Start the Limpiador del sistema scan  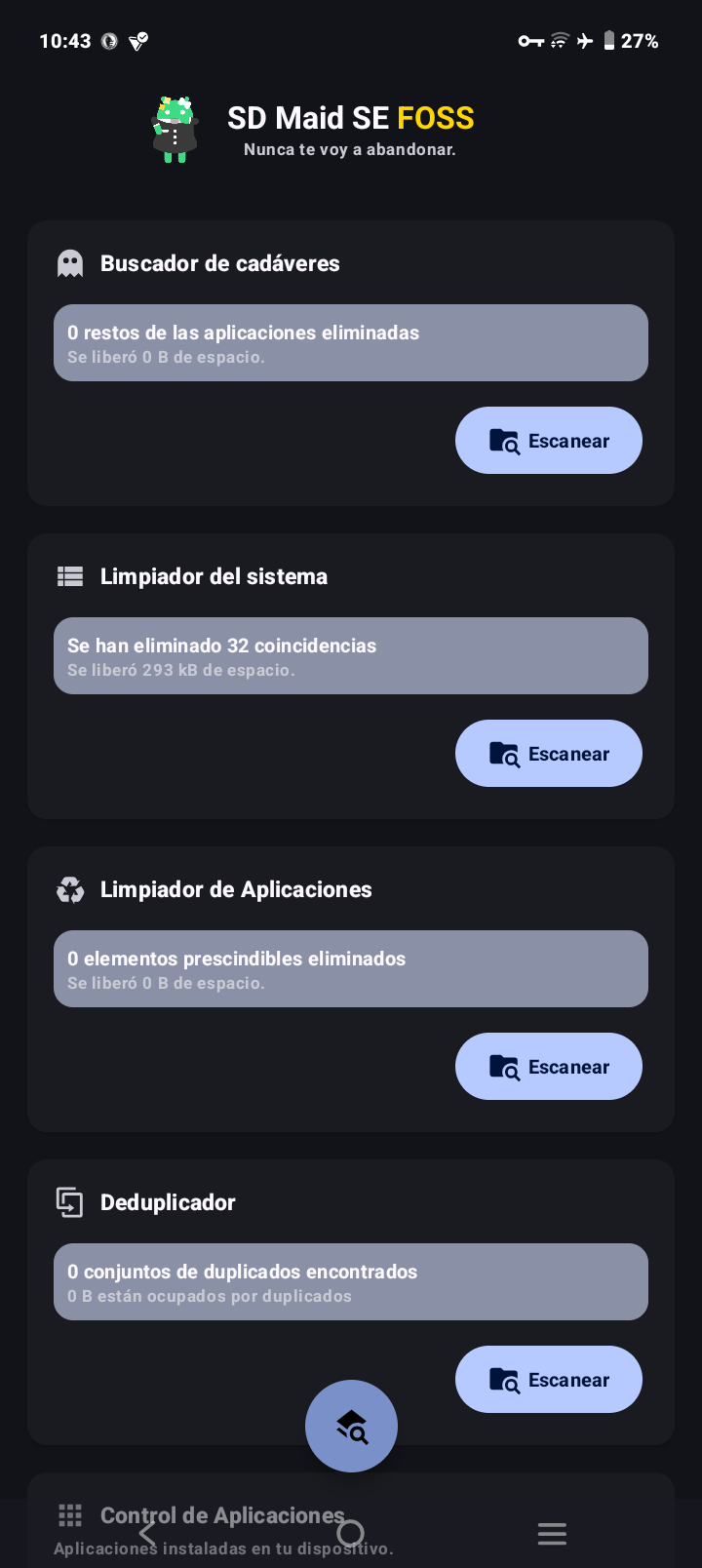click(548, 754)
